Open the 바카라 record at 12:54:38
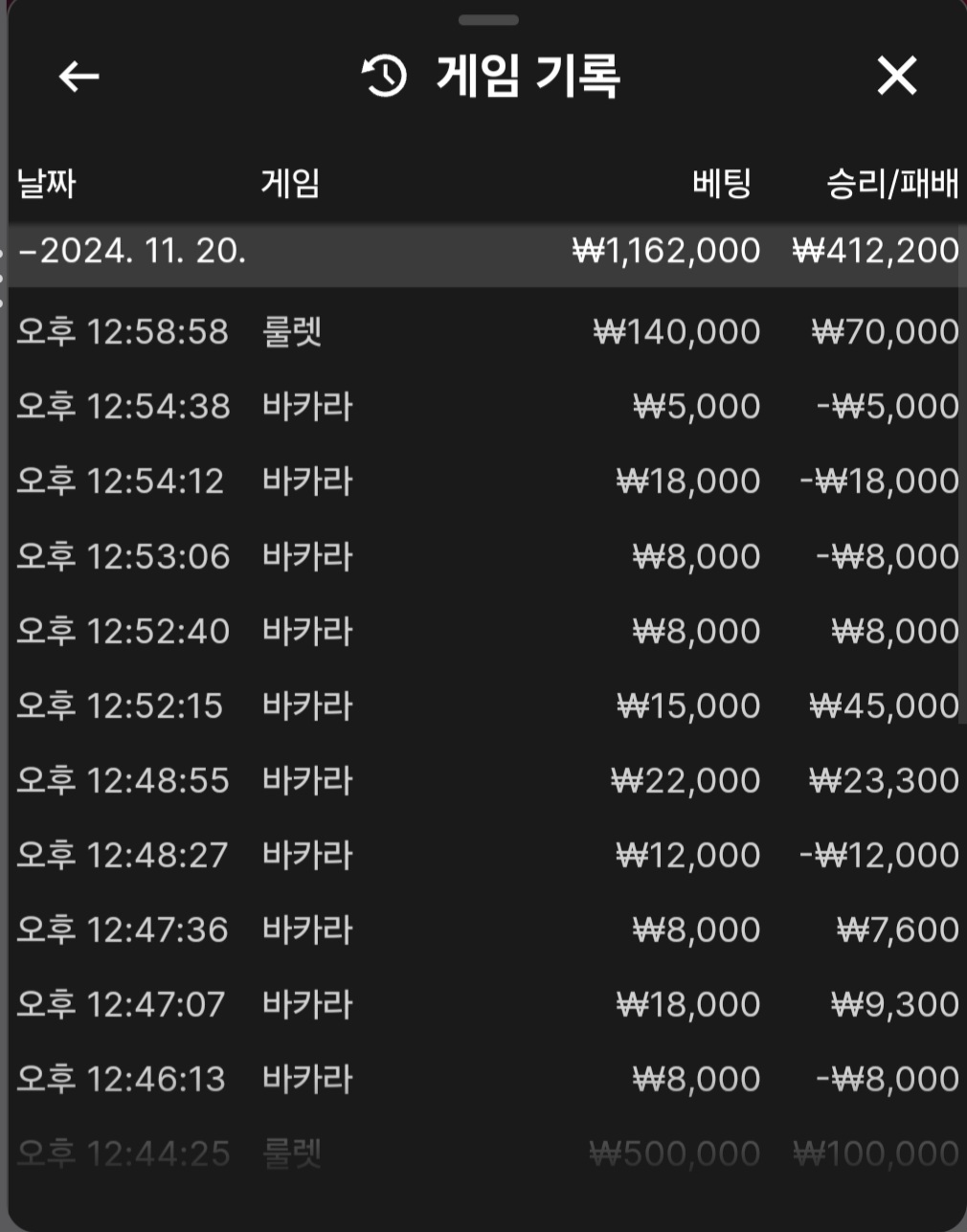Image resolution: width=967 pixels, height=1232 pixels. [x=483, y=407]
